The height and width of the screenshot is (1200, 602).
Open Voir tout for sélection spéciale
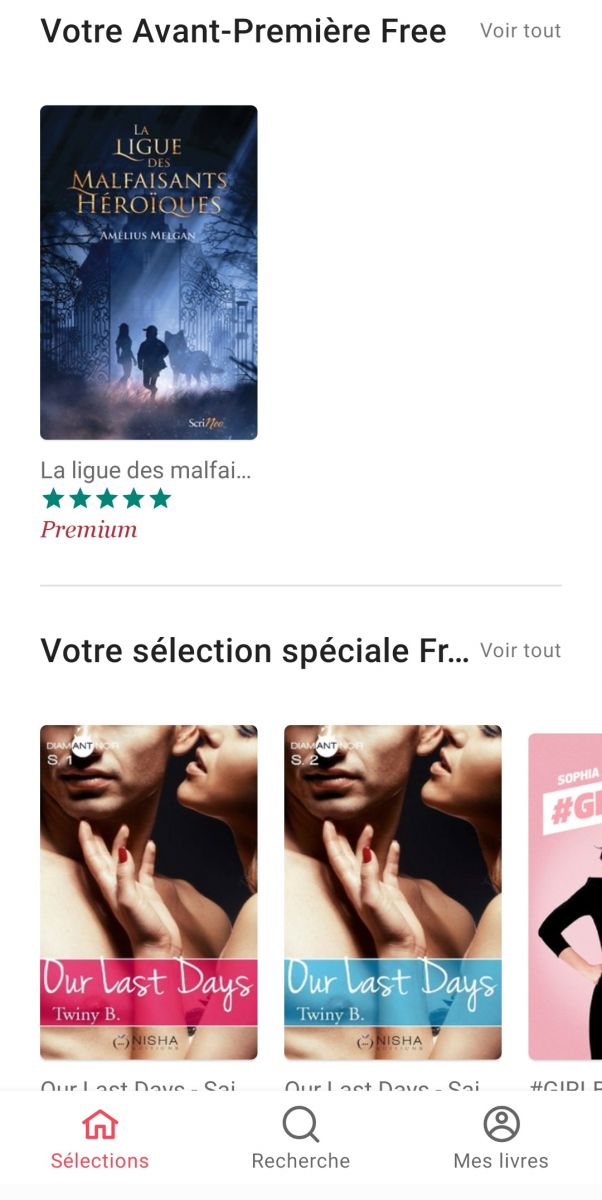(520, 651)
